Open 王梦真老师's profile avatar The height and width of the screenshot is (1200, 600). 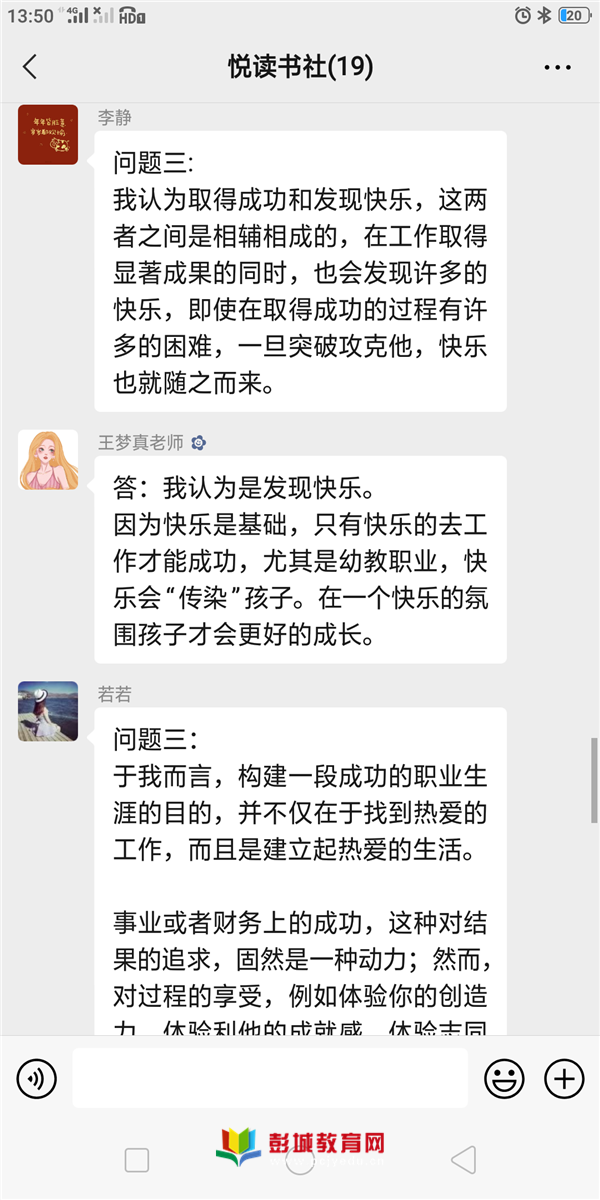coord(48,460)
